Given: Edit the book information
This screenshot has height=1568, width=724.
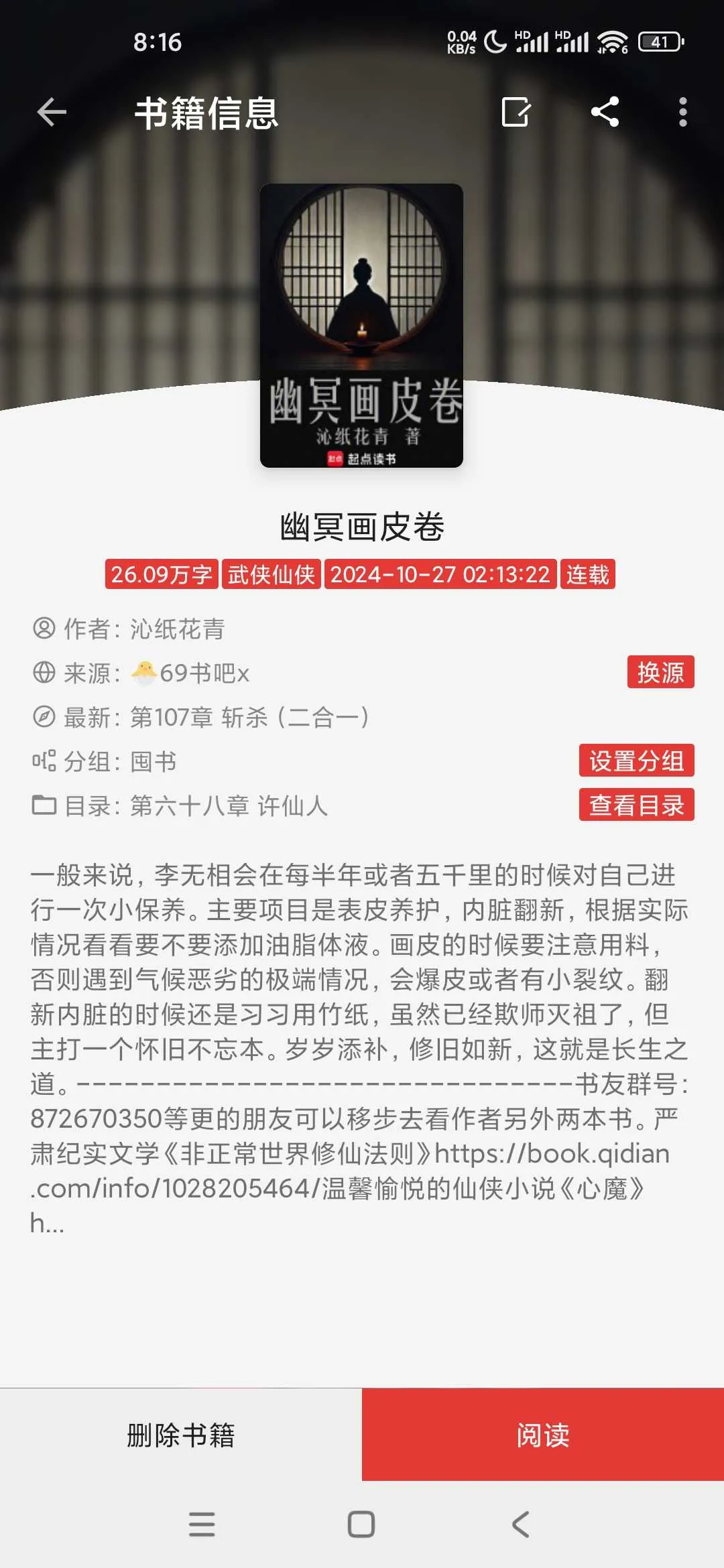Looking at the screenshot, I should pos(516,112).
